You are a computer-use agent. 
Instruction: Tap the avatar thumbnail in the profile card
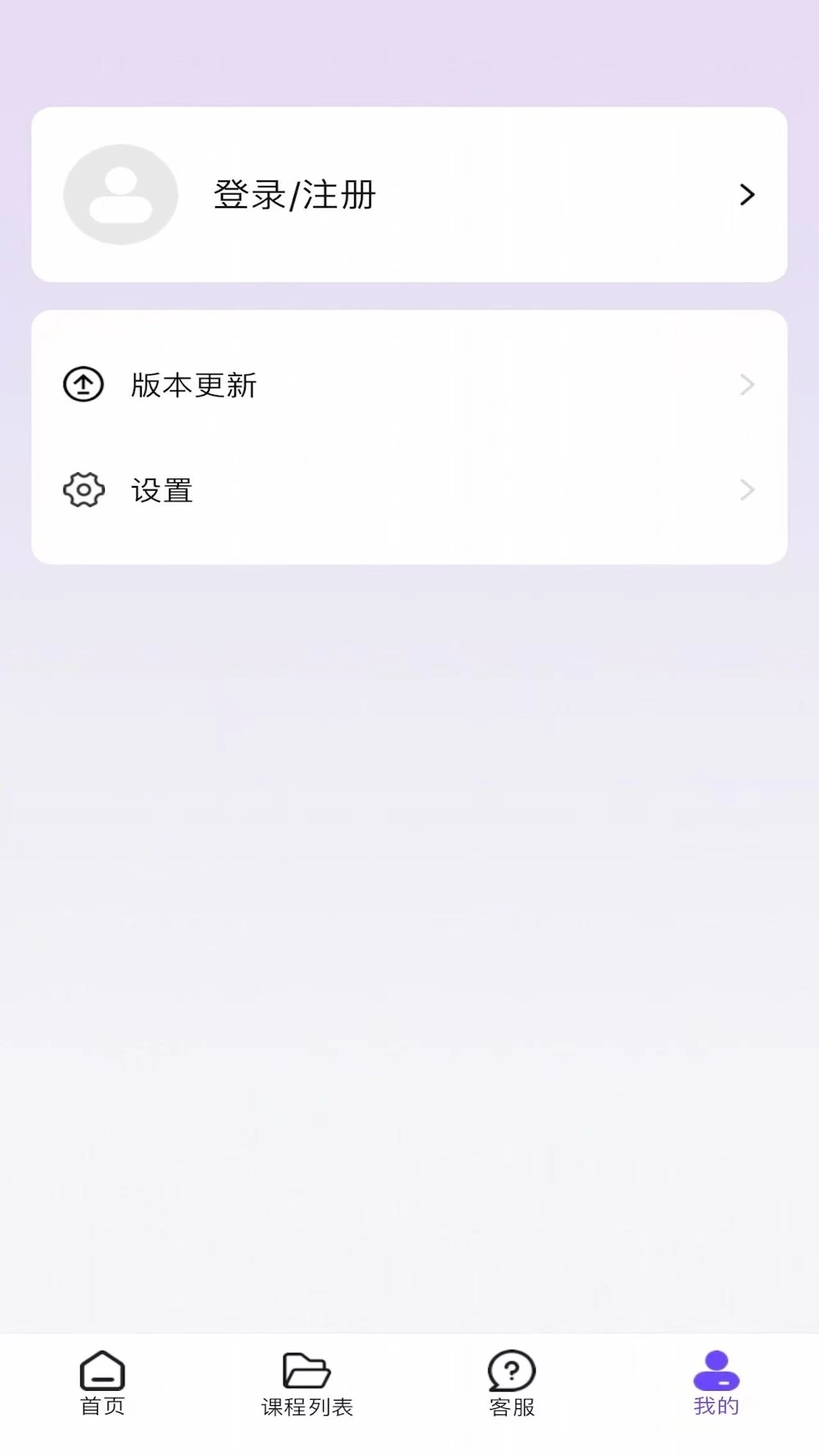(121, 194)
